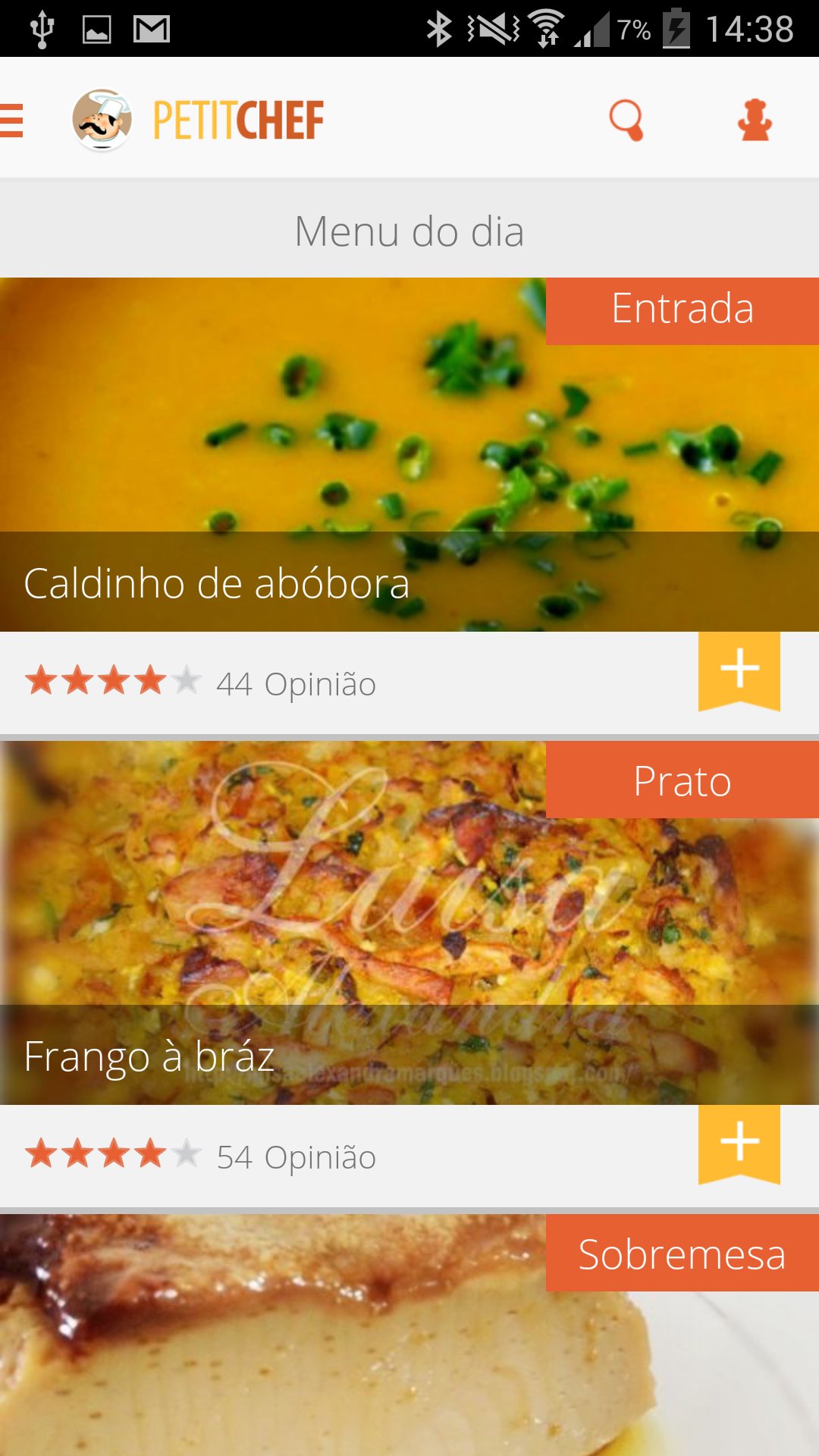
Task: Open the Caldinho de abóbora recipe
Action: (409, 454)
